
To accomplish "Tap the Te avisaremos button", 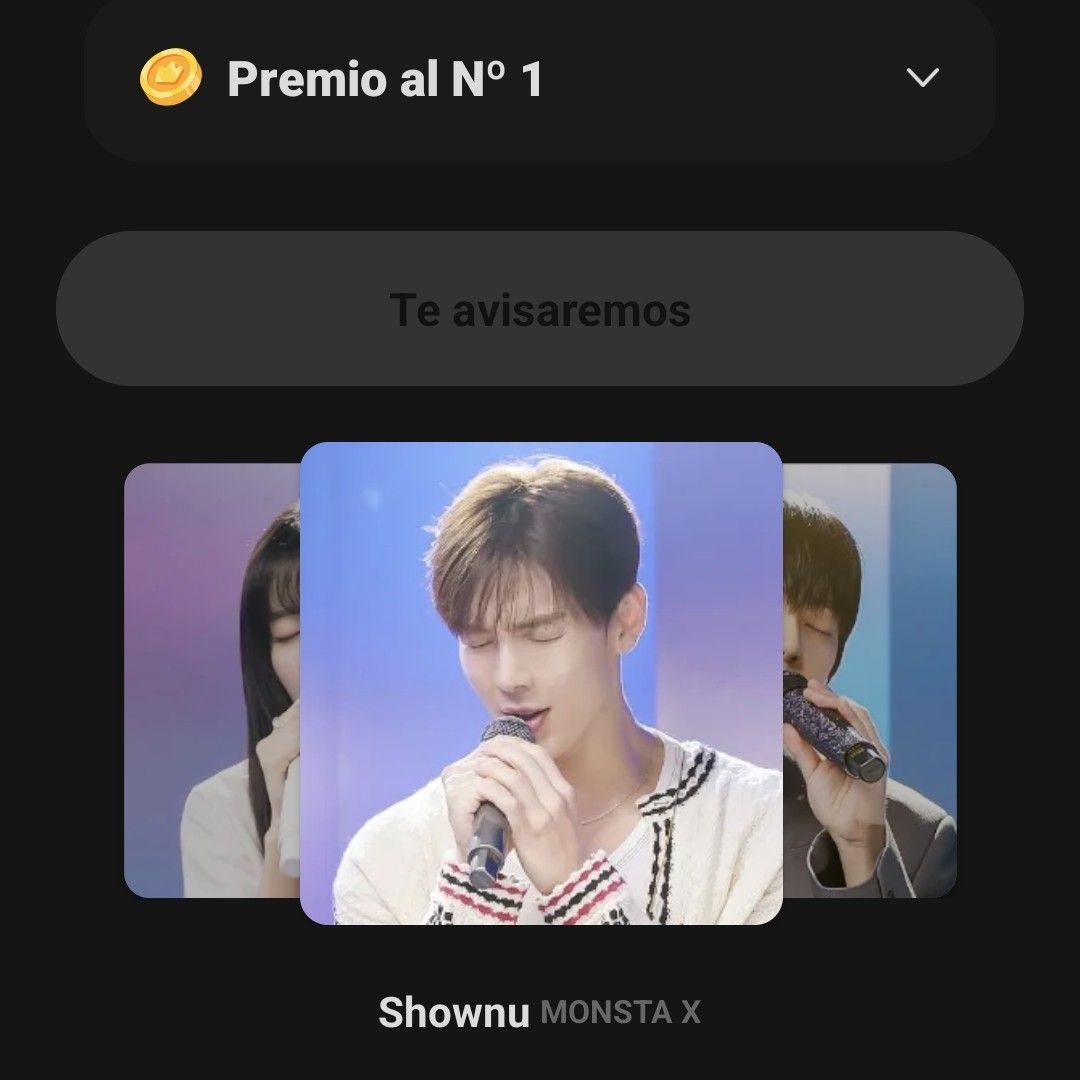I will [x=540, y=309].
